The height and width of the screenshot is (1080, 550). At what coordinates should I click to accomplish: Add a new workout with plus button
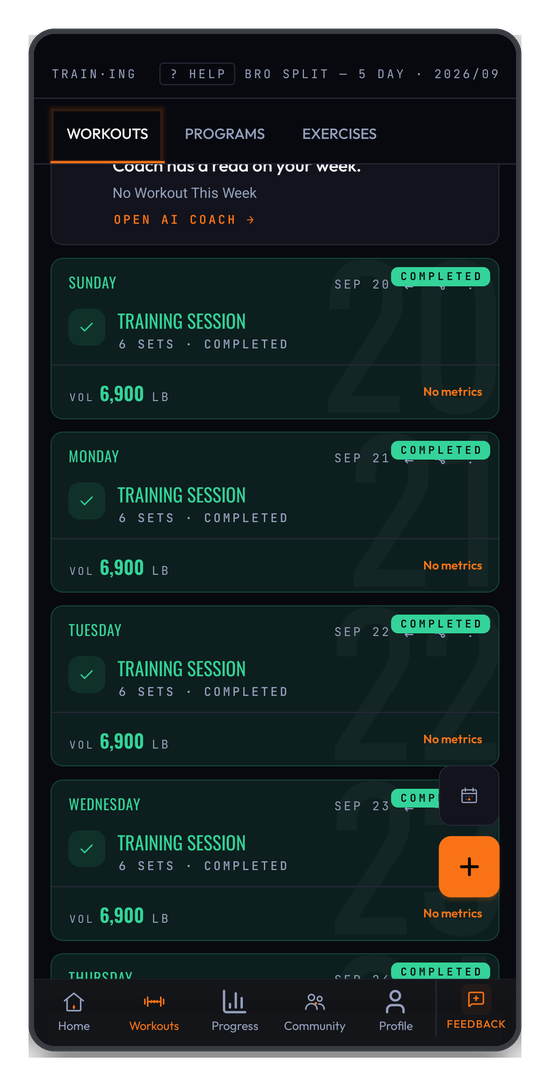pyautogui.click(x=469, y=866)
